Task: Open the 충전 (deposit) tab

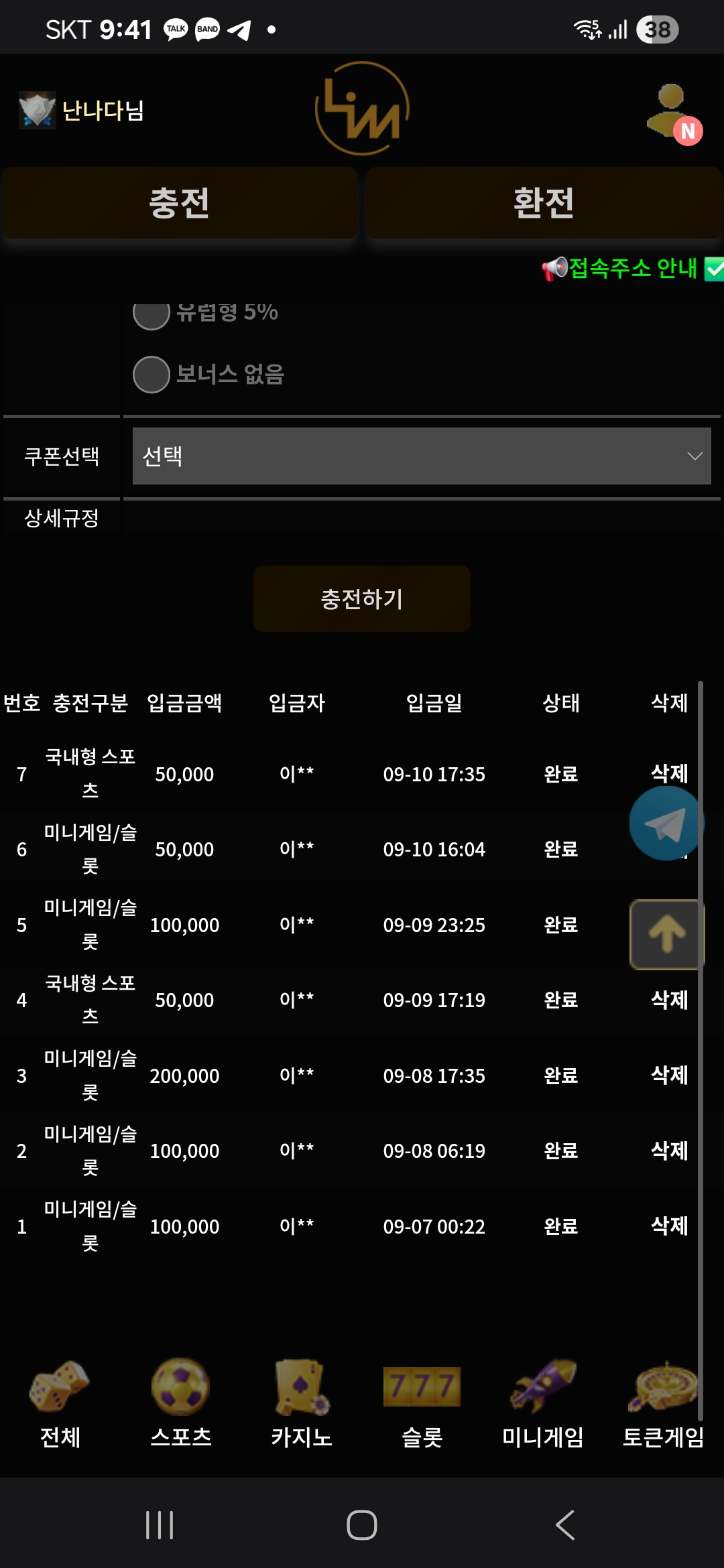Action: tap(180, 203)
